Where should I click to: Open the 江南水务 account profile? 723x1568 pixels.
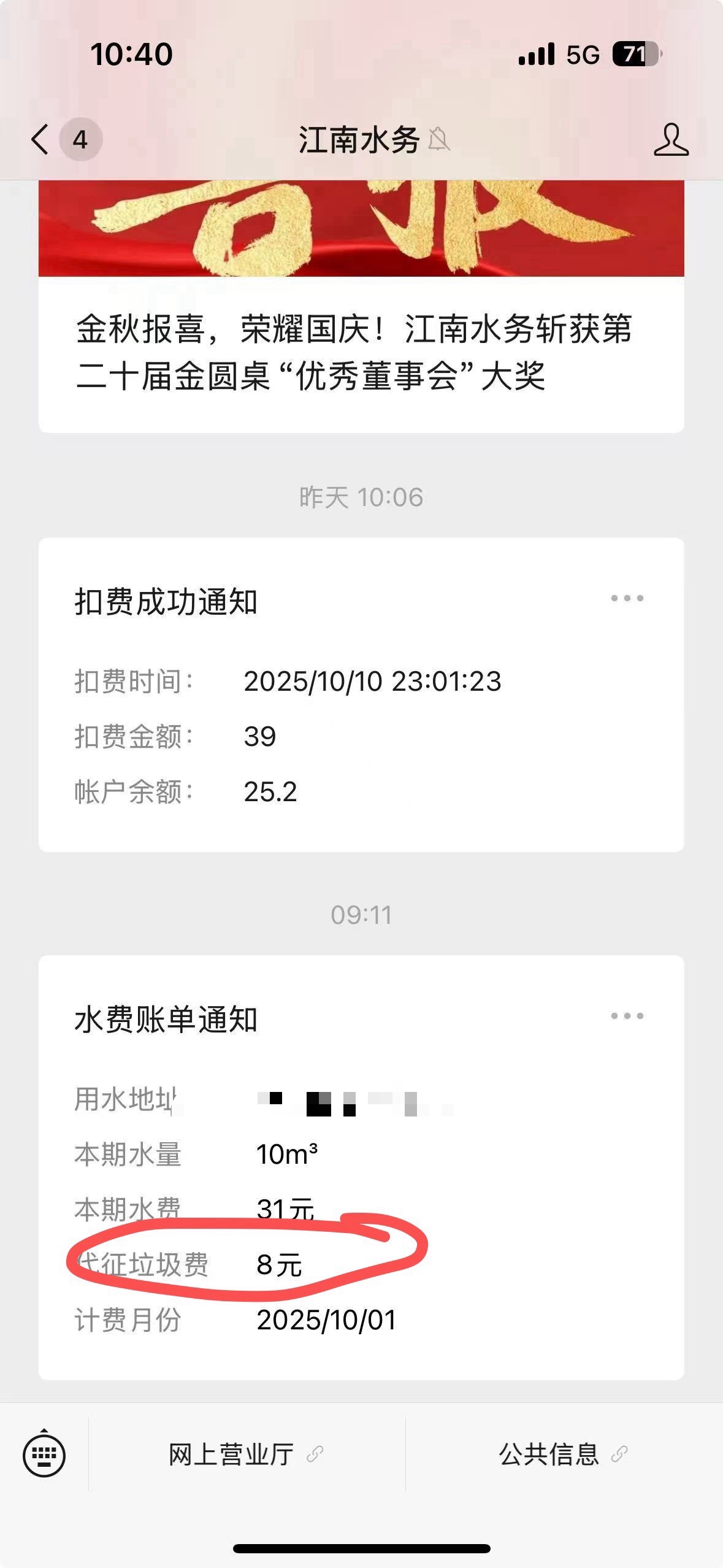coord(670,140)
